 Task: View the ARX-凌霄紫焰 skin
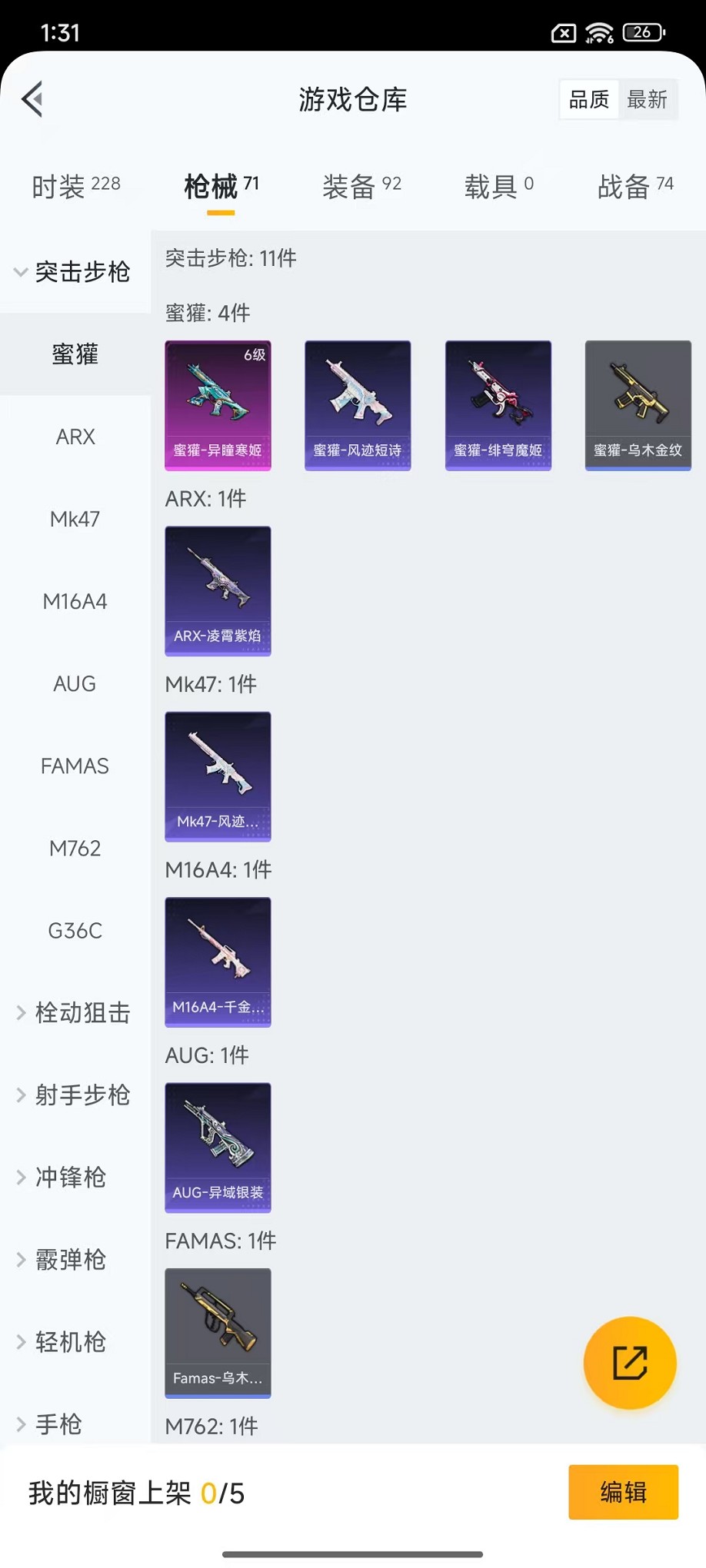coord(218,591)
